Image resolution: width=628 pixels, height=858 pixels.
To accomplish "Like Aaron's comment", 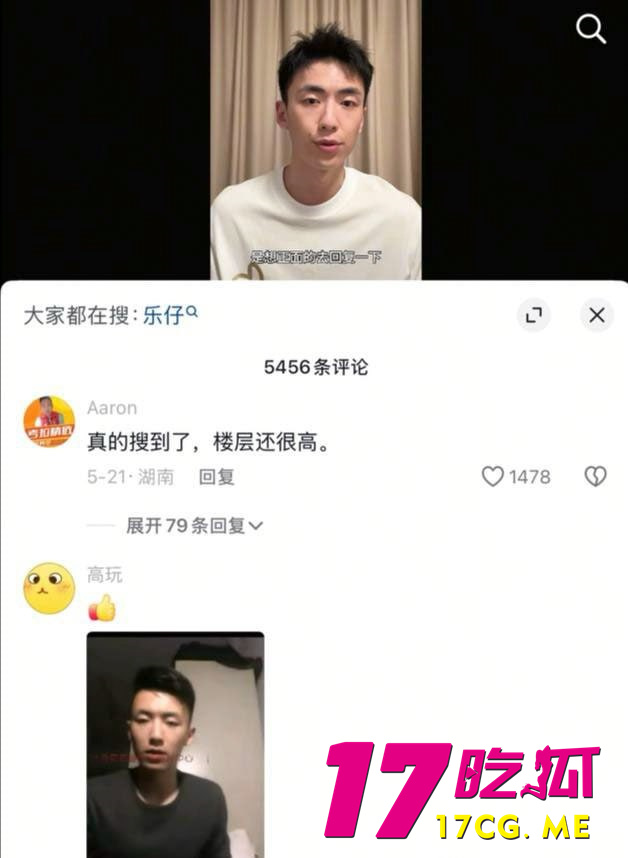I will [493, 477].
